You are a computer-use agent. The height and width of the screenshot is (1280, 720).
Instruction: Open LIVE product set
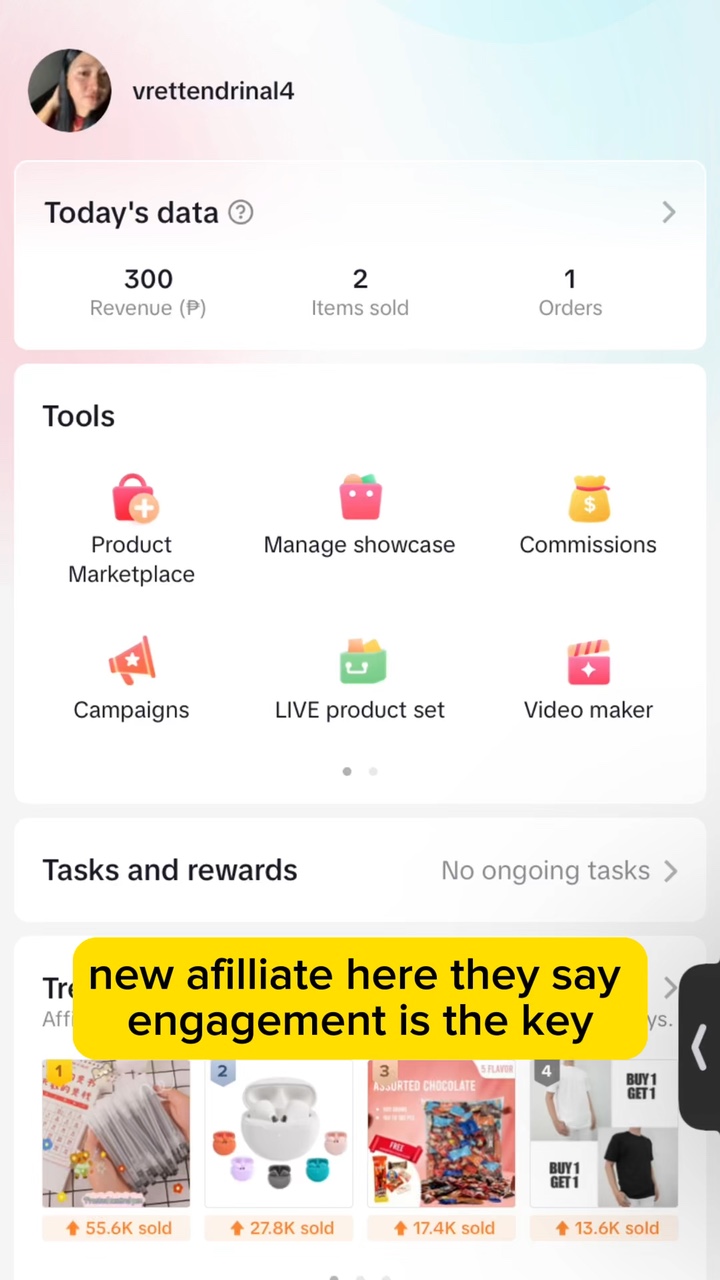[360, 678]
